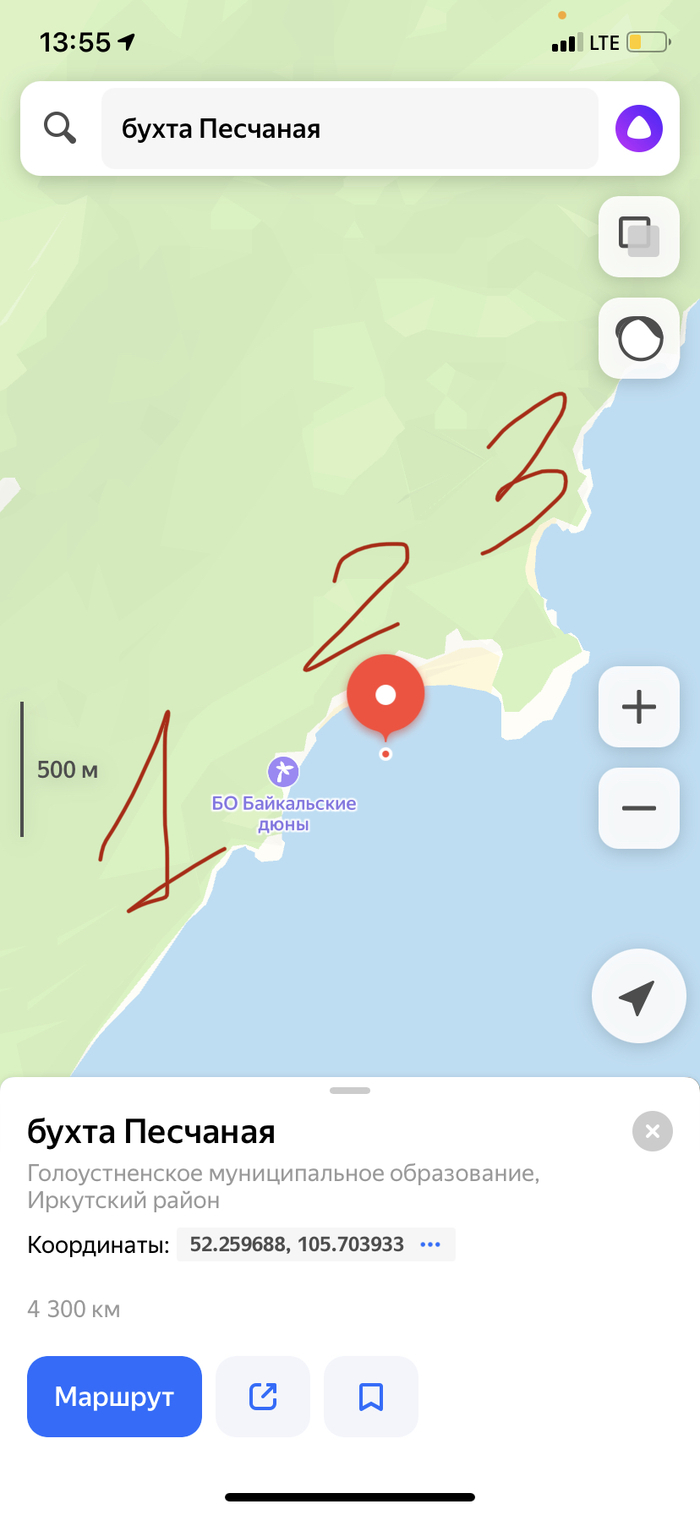
Task: Share this location
Action: point(263,1396)
